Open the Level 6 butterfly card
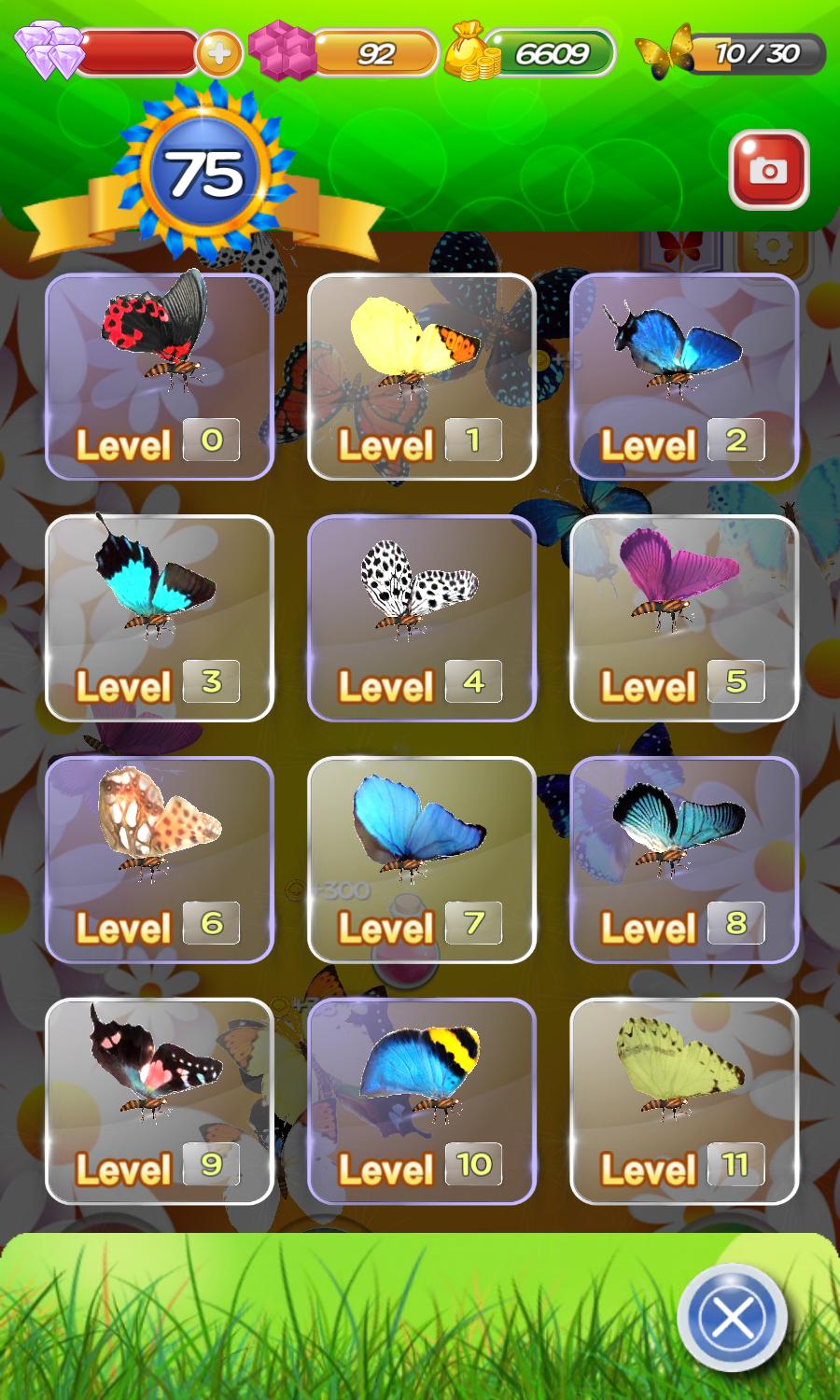840x1400 pixels. [x=160, y=860]
